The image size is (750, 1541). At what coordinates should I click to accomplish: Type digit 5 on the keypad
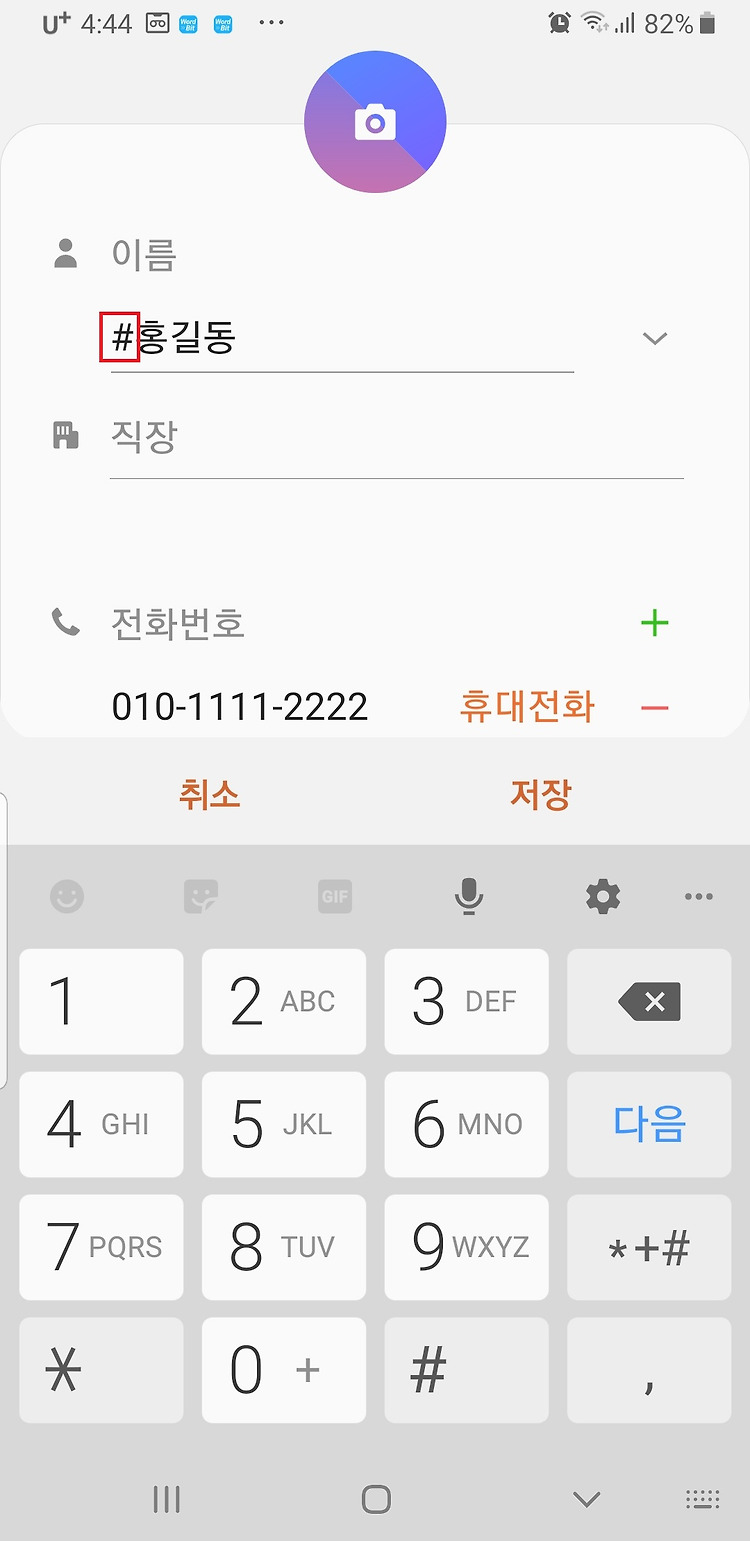[284, 1124]
